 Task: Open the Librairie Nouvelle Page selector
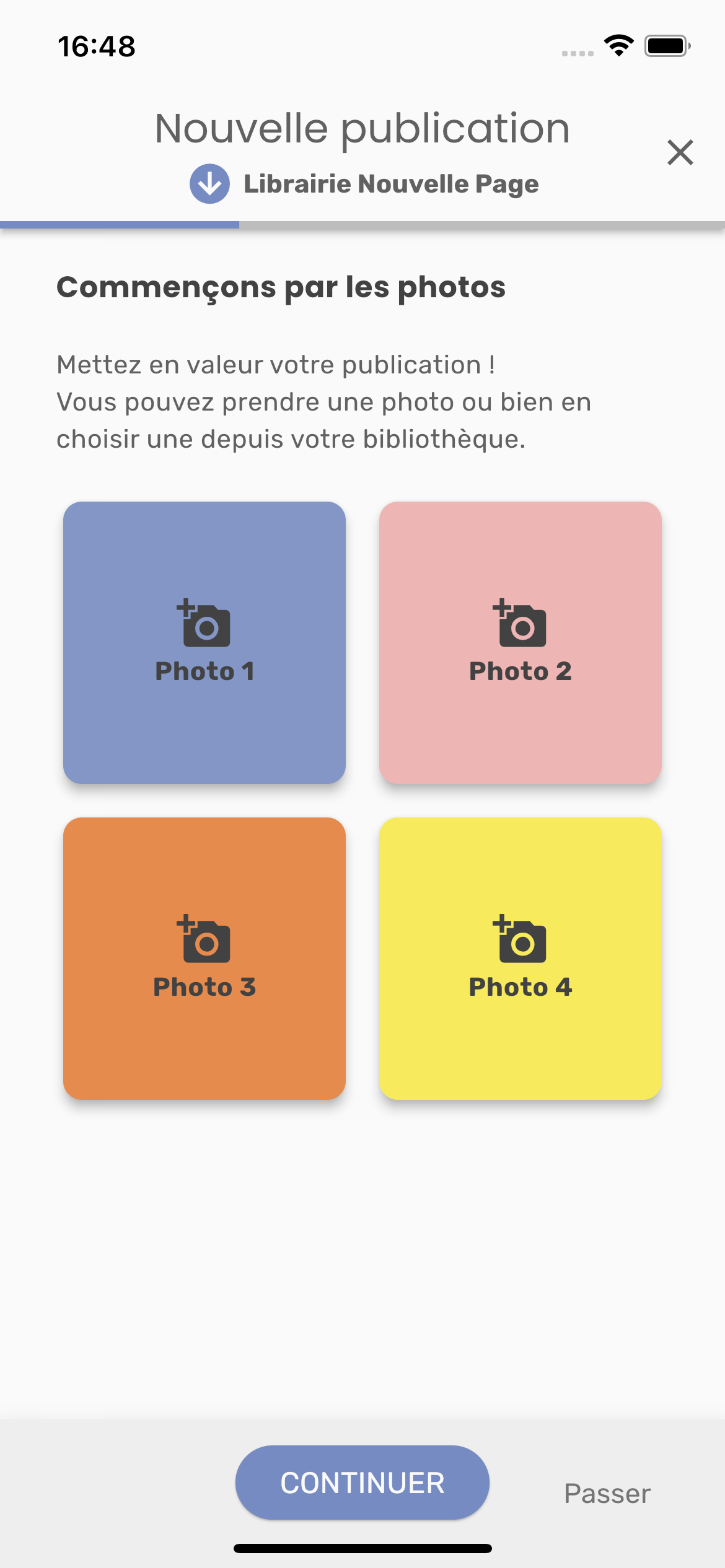point(364,184)
